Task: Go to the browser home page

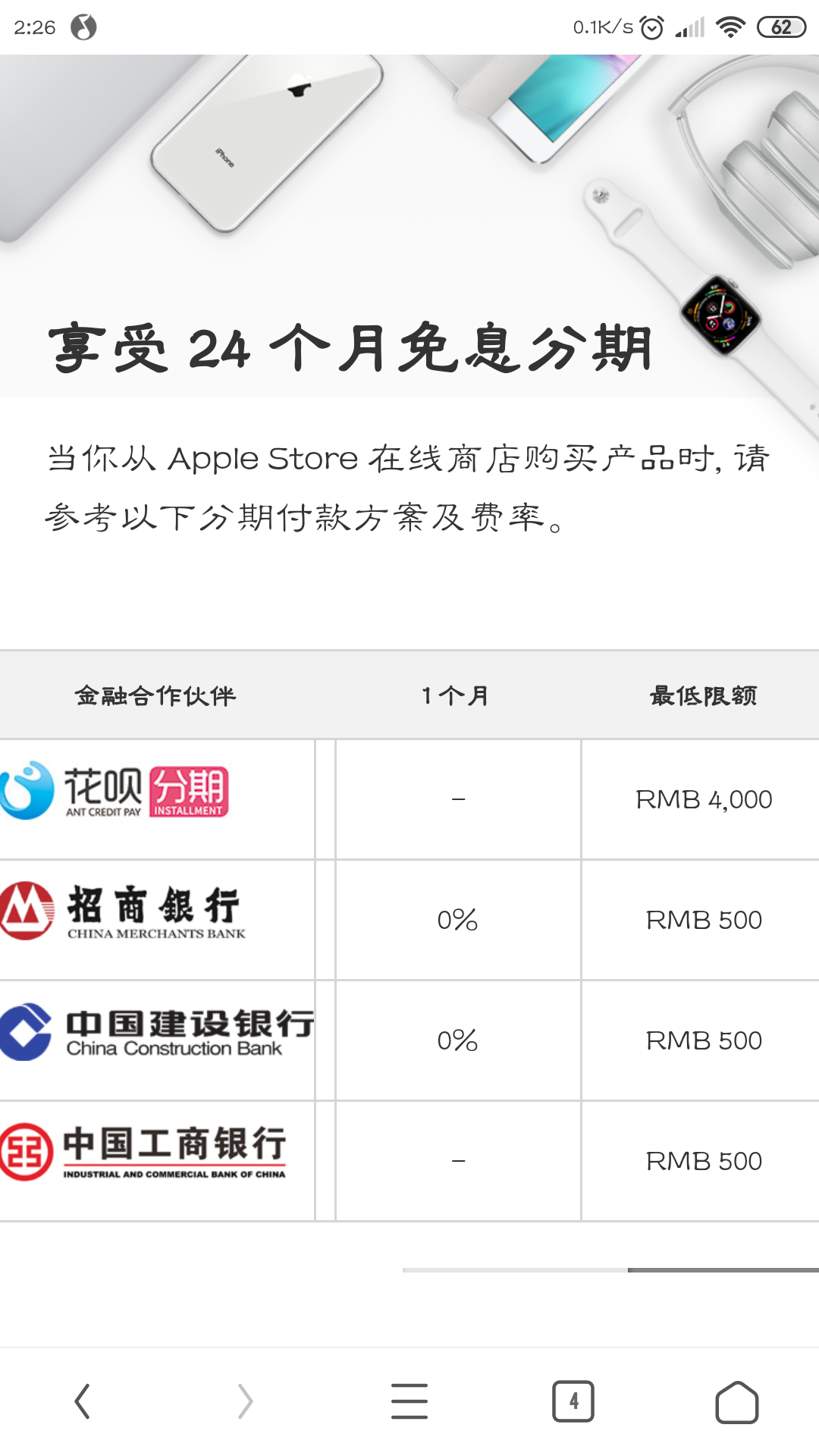Action: tap(736, 1401)
